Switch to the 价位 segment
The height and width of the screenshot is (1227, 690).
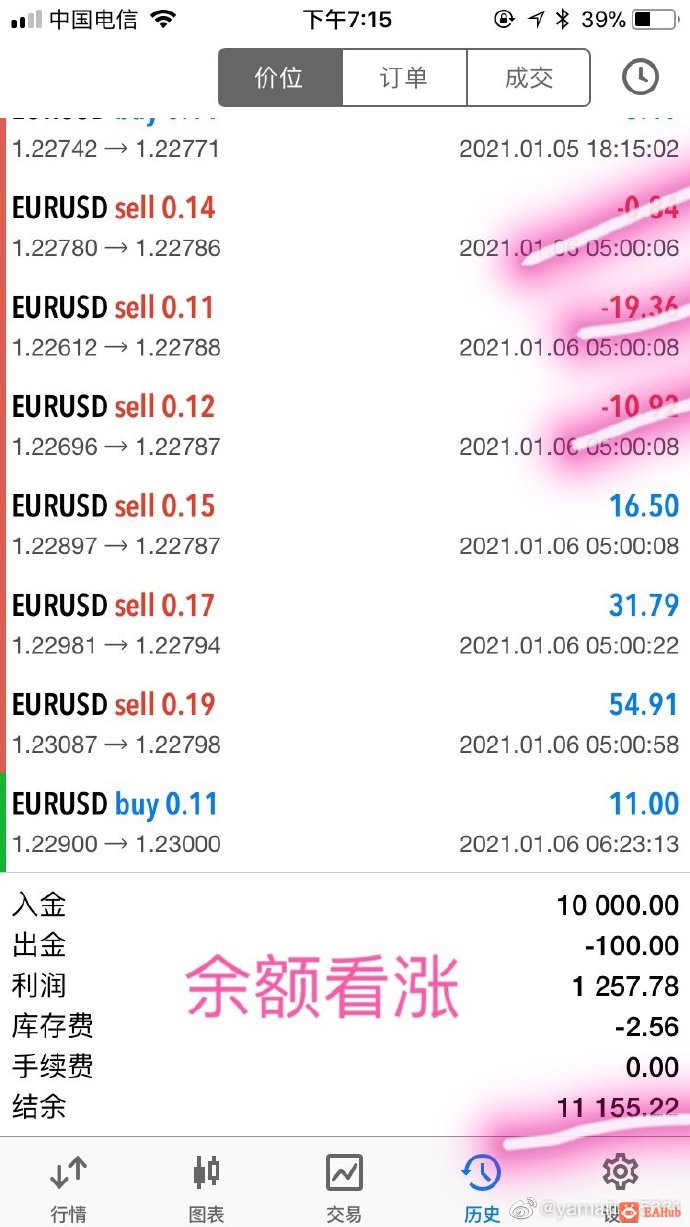280,77
